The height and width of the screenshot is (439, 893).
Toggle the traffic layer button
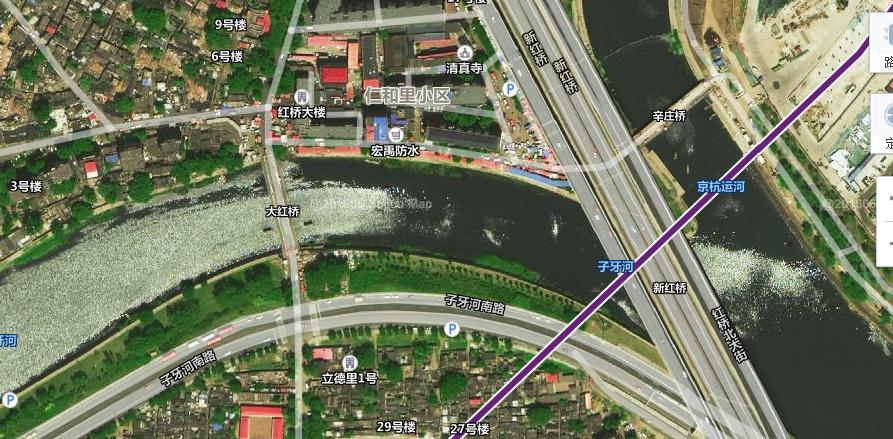pos(884,47)
